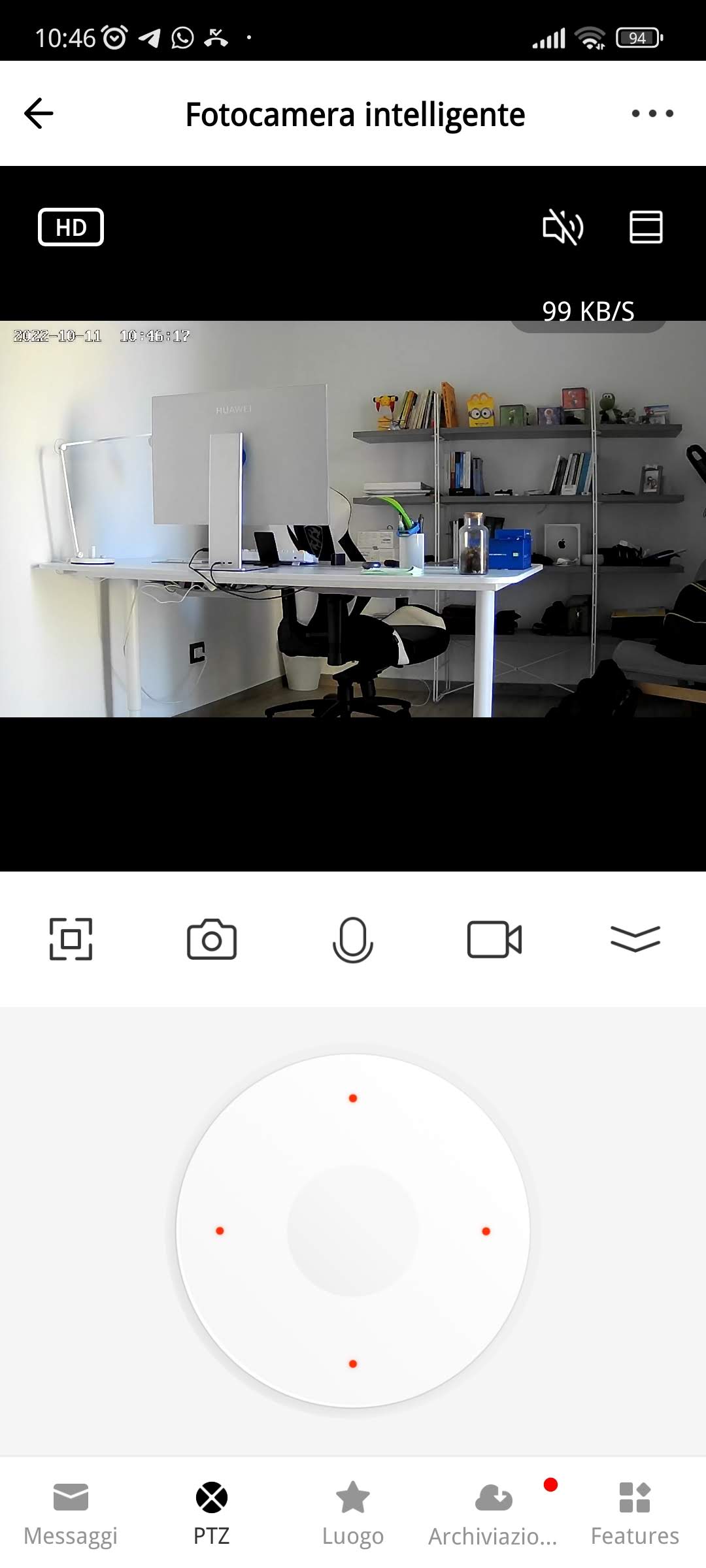Pan camera up with top dot
This screenshot has width=706, height=1568.
point(353,1098)
